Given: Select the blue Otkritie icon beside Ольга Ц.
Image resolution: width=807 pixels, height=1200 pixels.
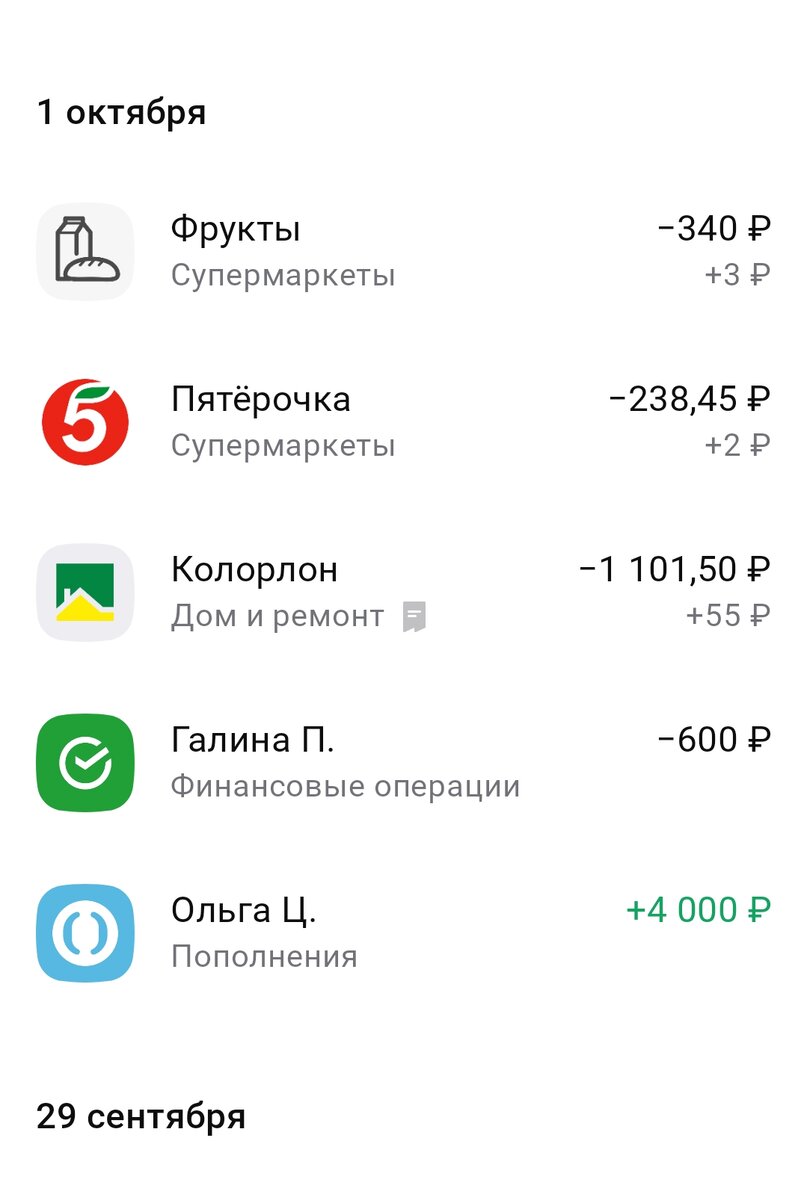Looking at the screenshot, I should point(85,932).
